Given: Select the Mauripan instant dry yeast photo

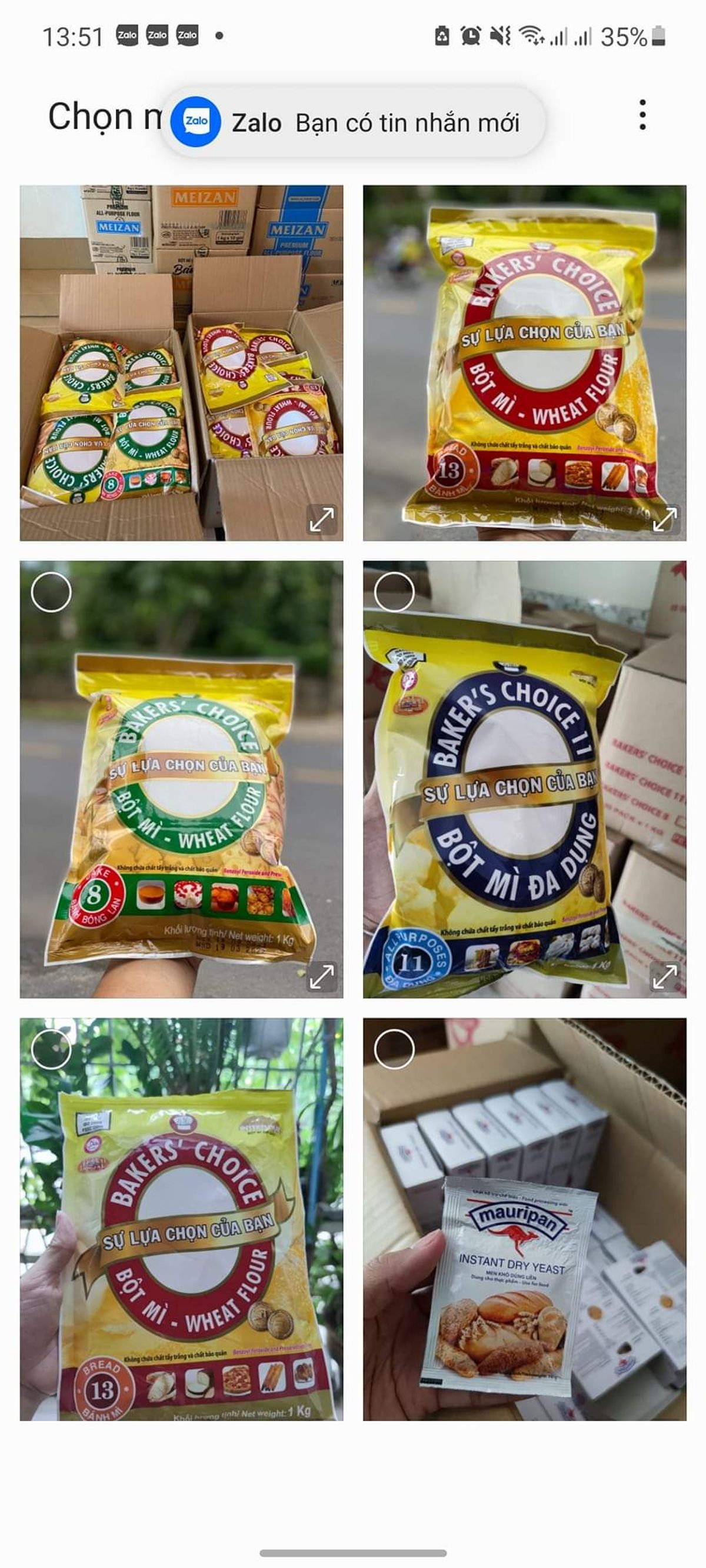Looking at the screenshot, I should [x=394, y=1049].
